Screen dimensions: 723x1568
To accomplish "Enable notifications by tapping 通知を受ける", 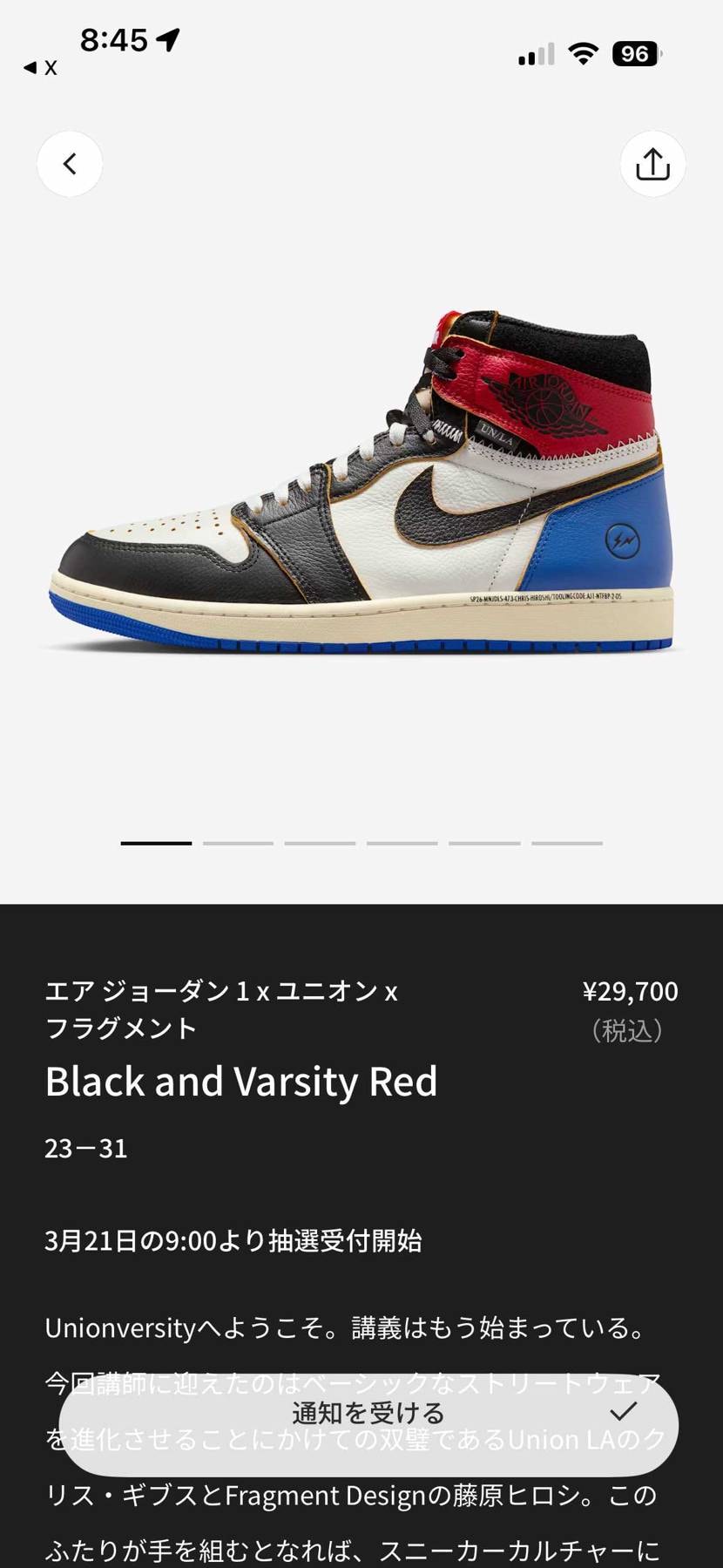I will (369, 1414).
